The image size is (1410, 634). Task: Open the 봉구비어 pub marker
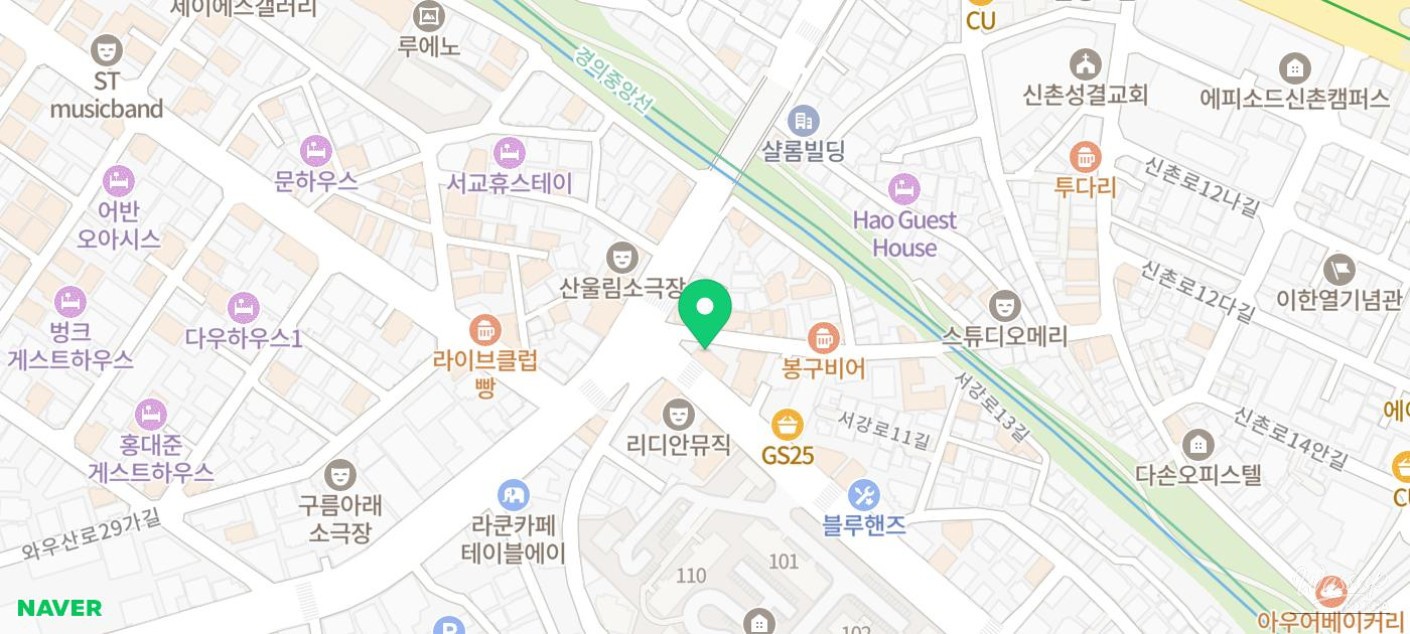pyautogui.click(x=823, y=339)
